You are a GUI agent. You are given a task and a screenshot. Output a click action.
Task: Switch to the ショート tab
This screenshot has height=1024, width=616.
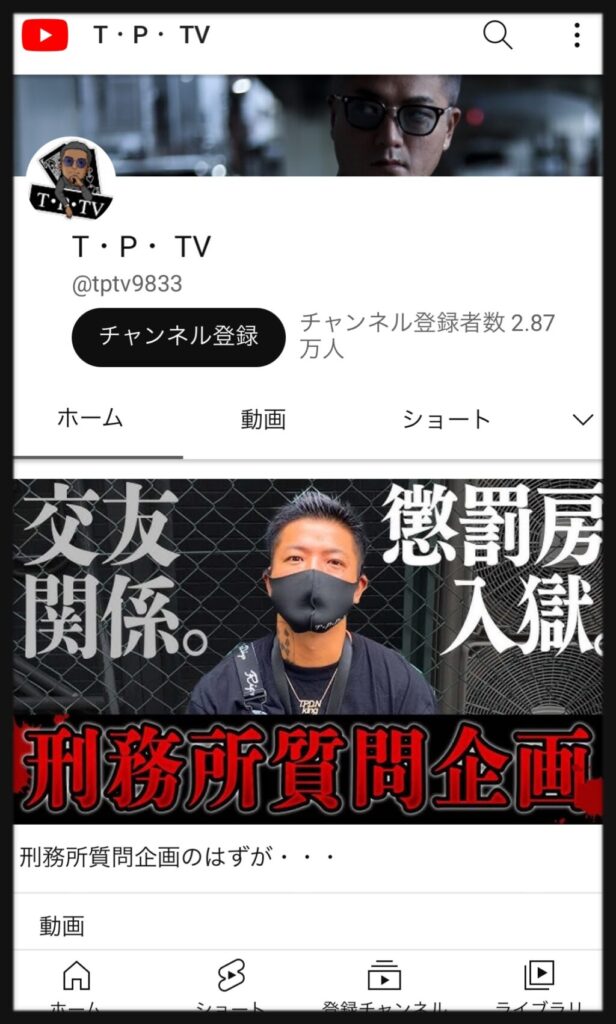pos(446,420)
